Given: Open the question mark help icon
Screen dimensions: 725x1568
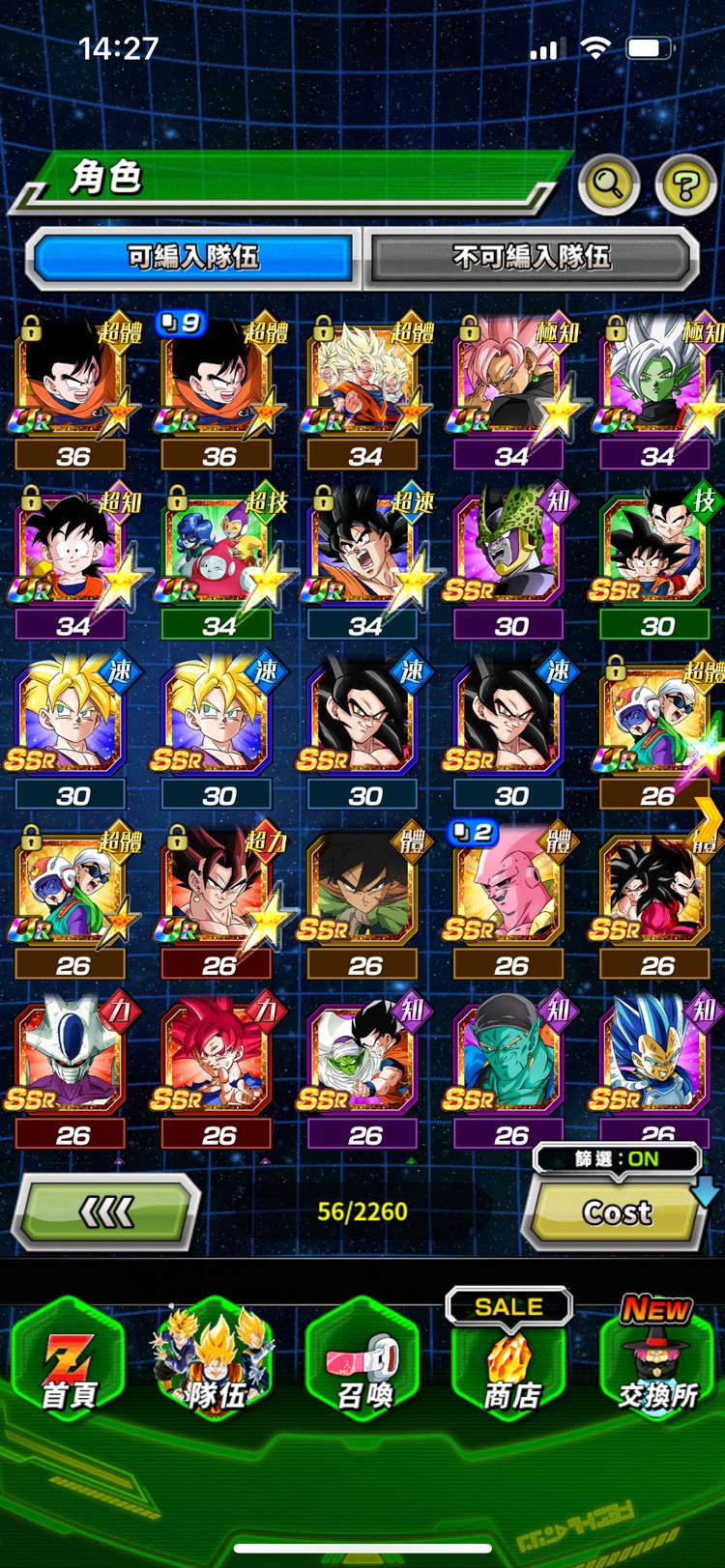Looking at the screenshot, I should point(685,185).
